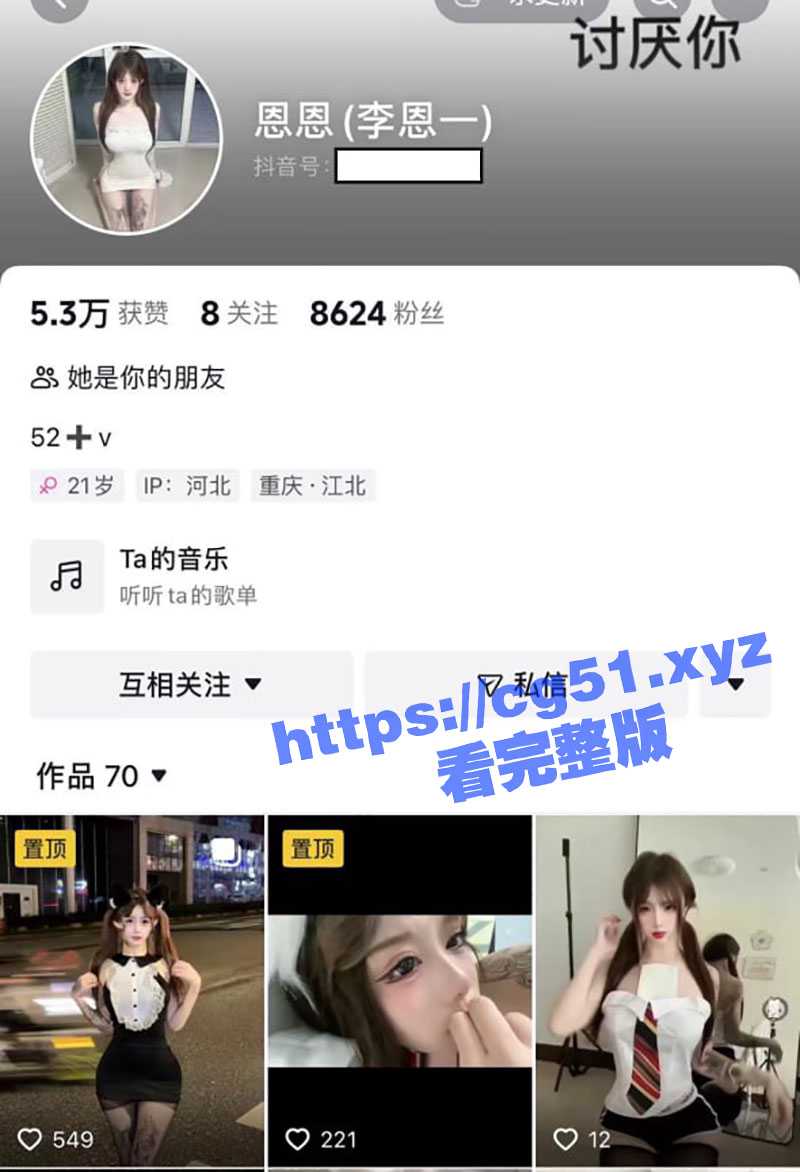Click the friends icon next to 她是你的朋友
This screenshot has height=1172, width=800.
pos(42,377)
